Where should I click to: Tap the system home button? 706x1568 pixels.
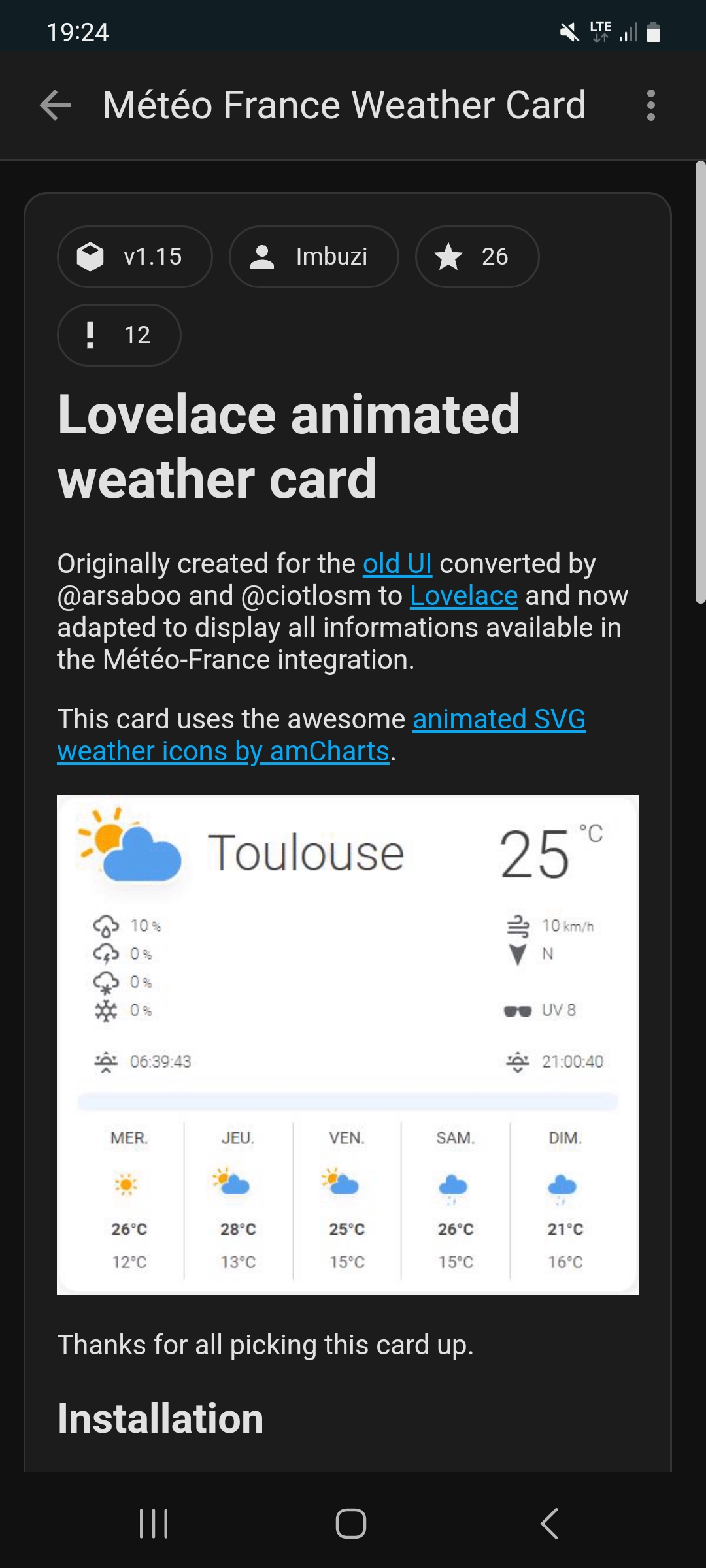(x=351, y=1524)
